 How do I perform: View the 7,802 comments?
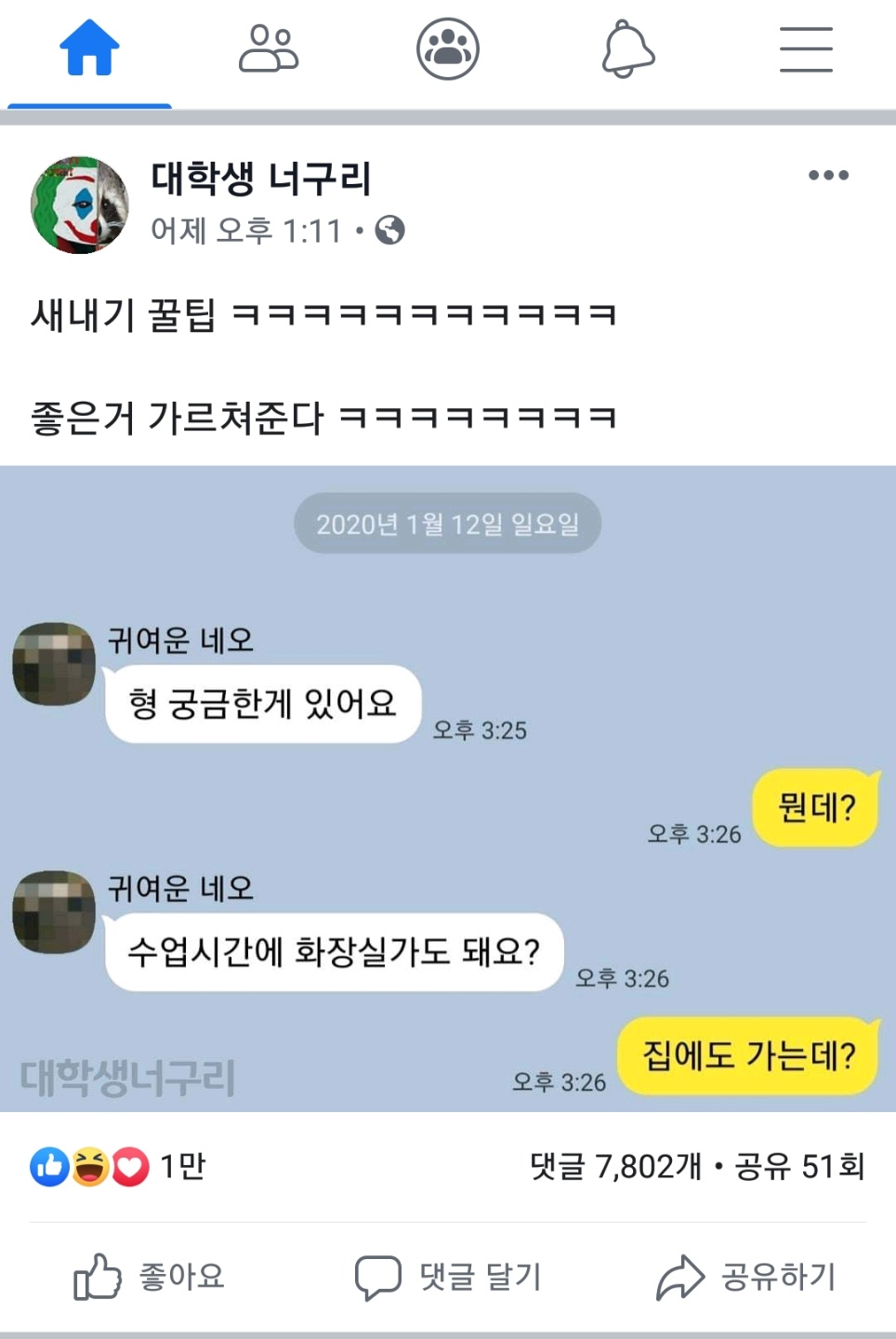(615, 1166)
